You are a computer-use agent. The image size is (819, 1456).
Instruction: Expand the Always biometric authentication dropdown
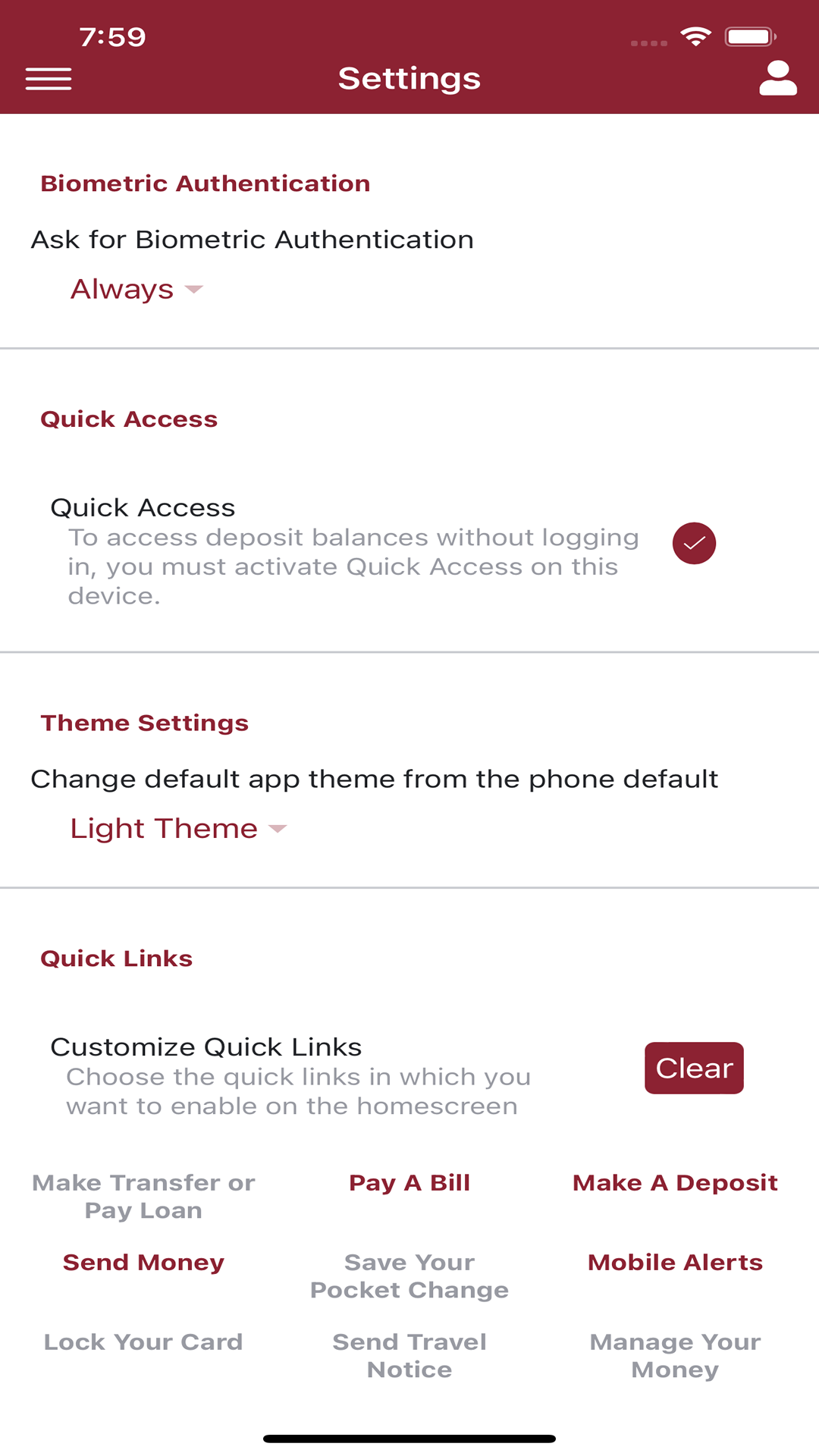tap(136, 289)
